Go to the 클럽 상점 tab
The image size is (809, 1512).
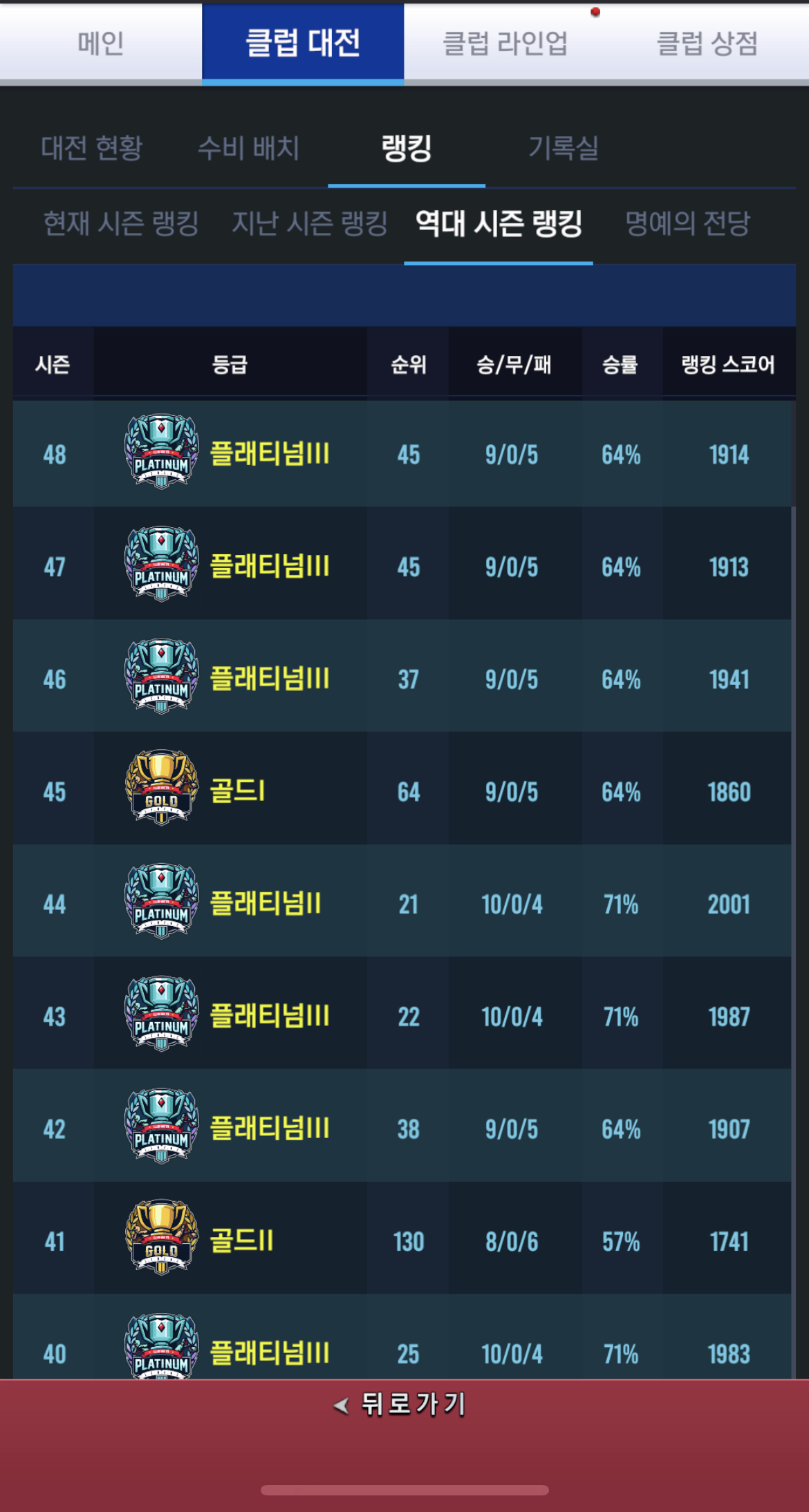pos(707,44)
